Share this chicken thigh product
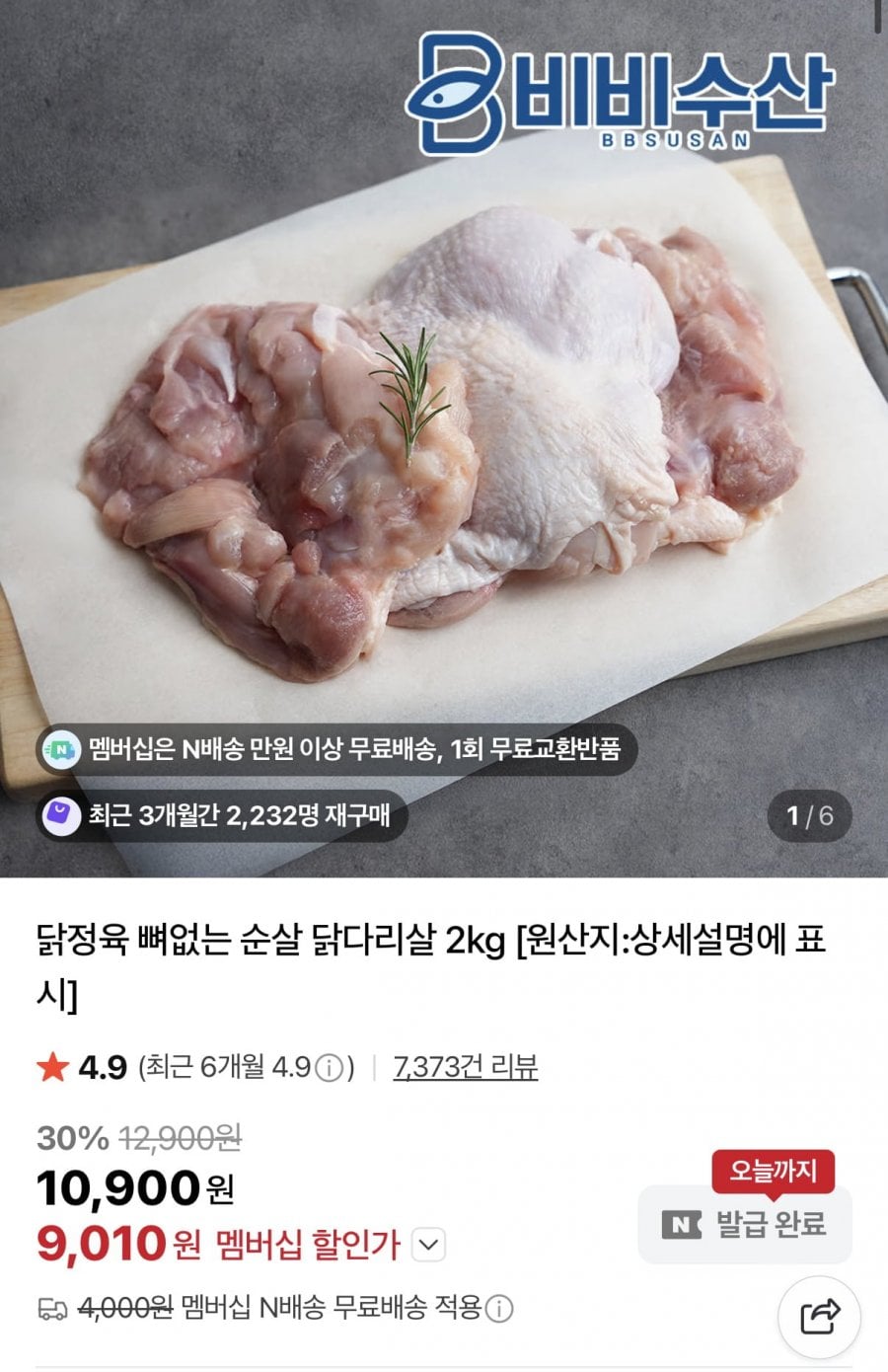This screenshot has height=1372, width=888. pyautogui.click(x=819, y=1316)
